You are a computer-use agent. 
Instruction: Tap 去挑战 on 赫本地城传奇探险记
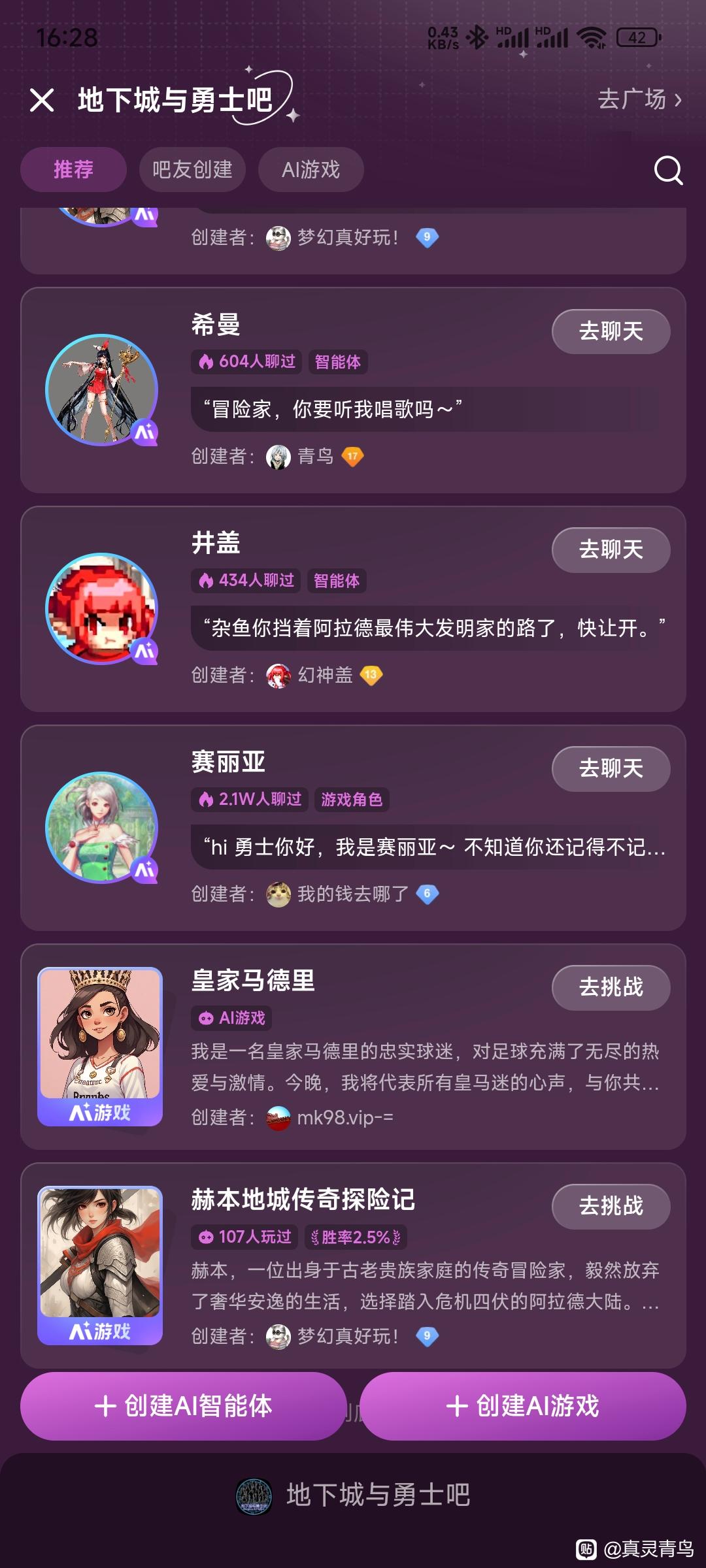click(x=611, y=1206)
